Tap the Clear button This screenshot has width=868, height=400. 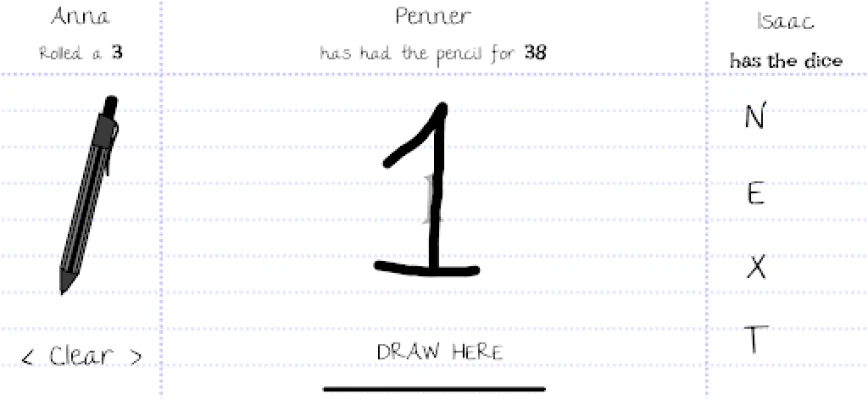pyautogui.click(x=80, y=355)
